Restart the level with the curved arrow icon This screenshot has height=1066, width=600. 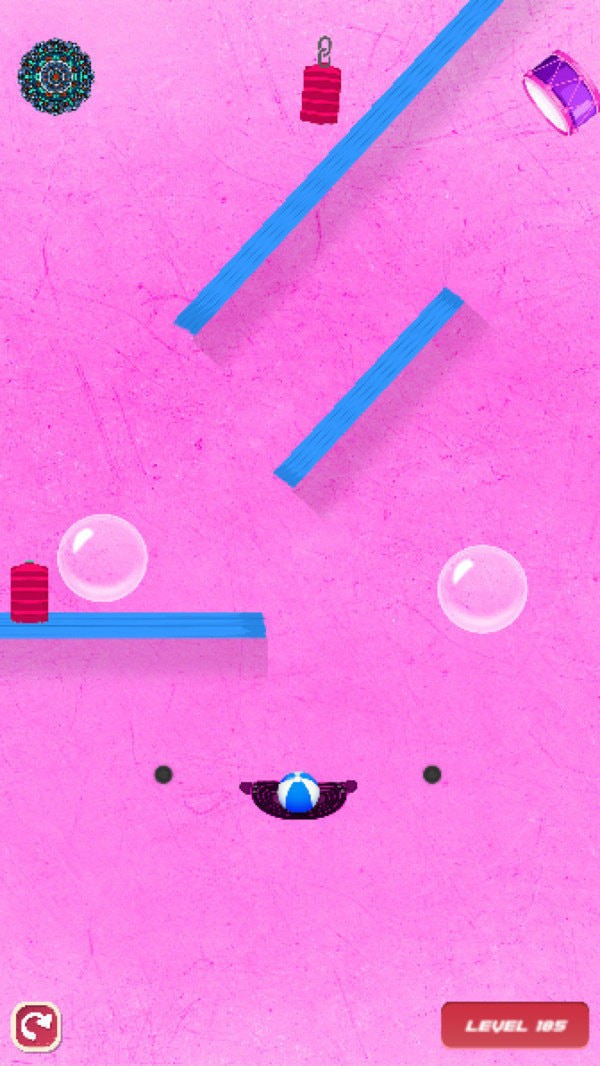click(36, 1026)
